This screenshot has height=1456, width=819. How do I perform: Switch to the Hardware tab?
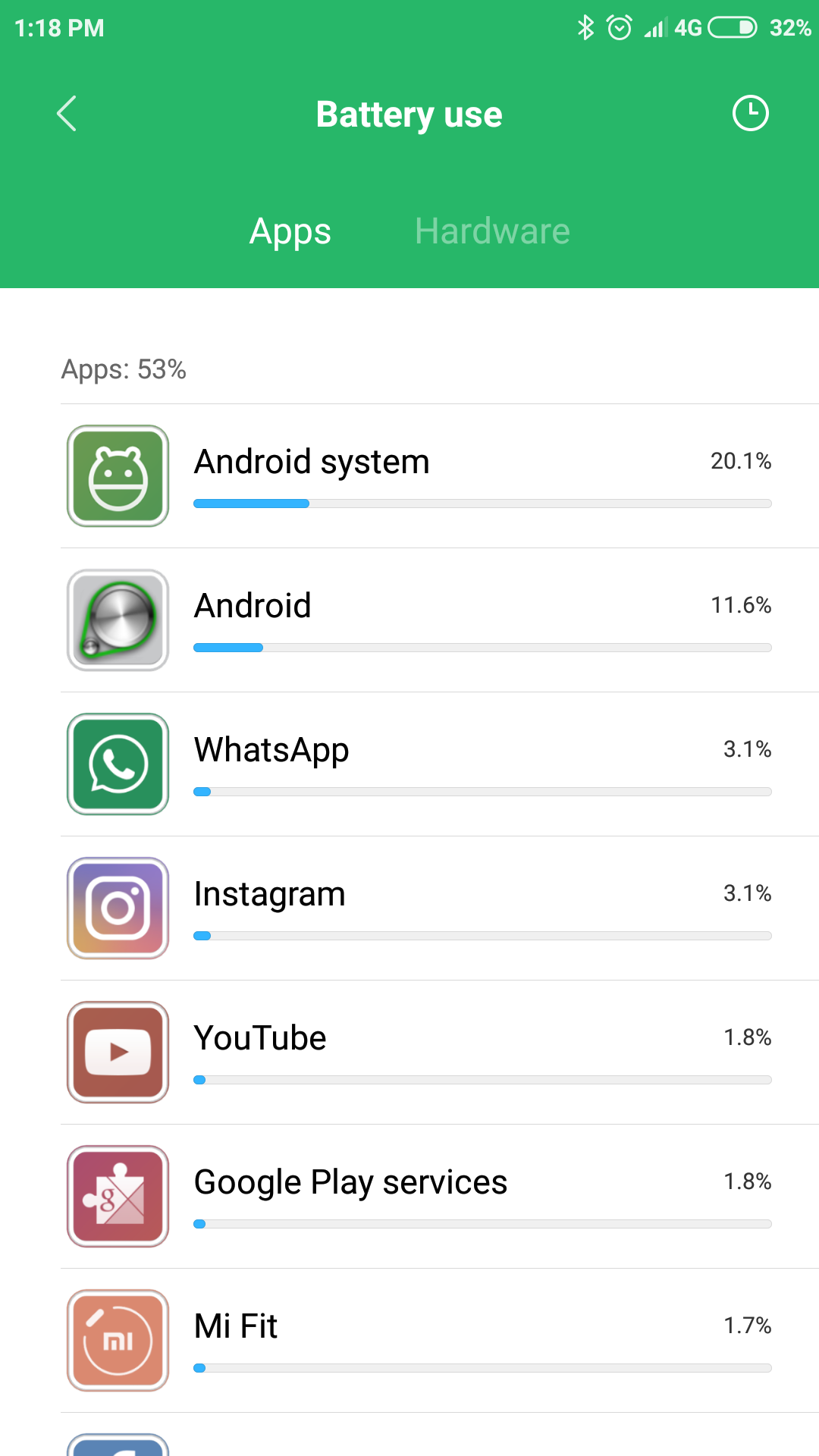[492, 231]
